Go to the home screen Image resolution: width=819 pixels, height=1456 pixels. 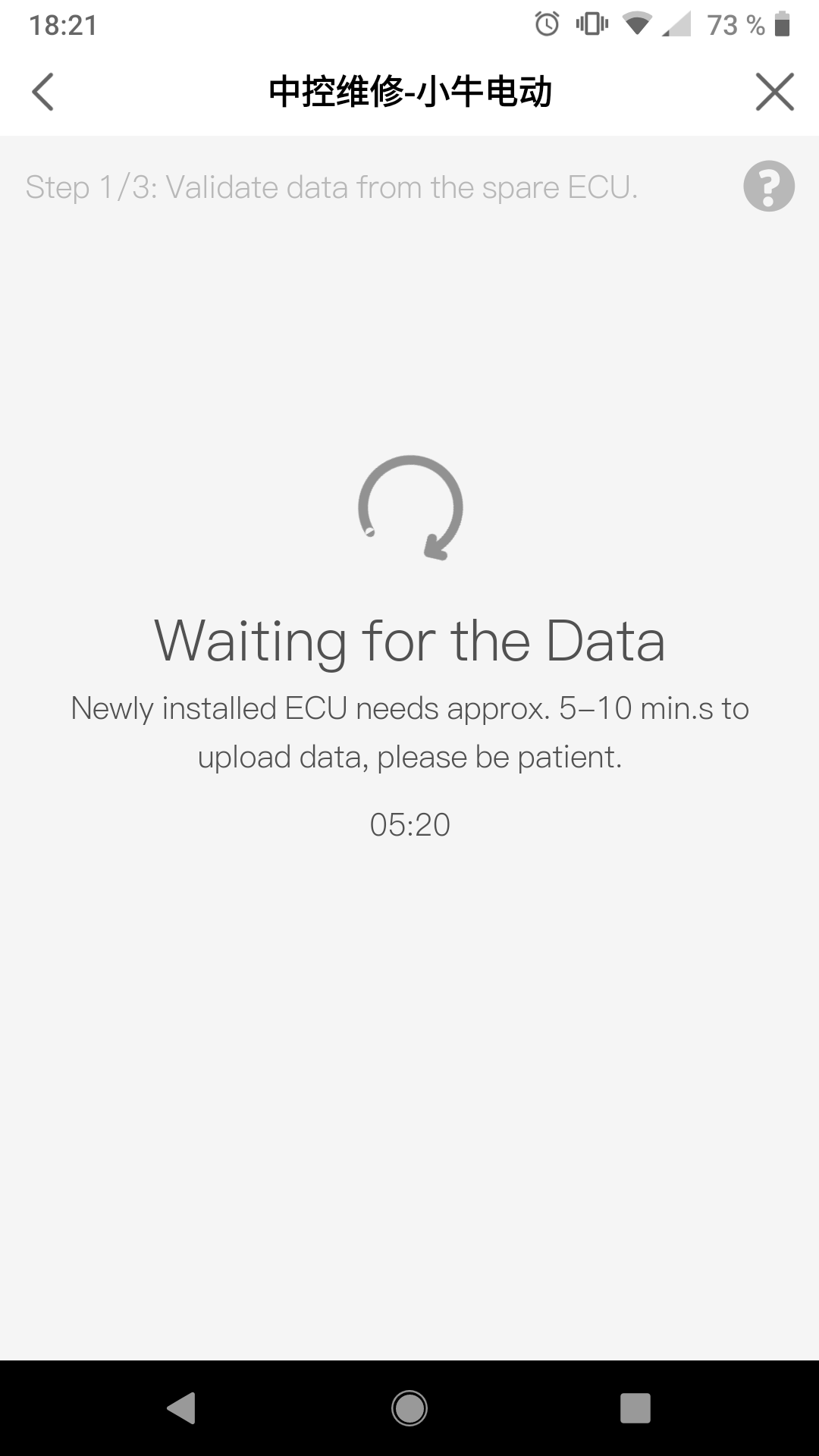click(409, 1408)
